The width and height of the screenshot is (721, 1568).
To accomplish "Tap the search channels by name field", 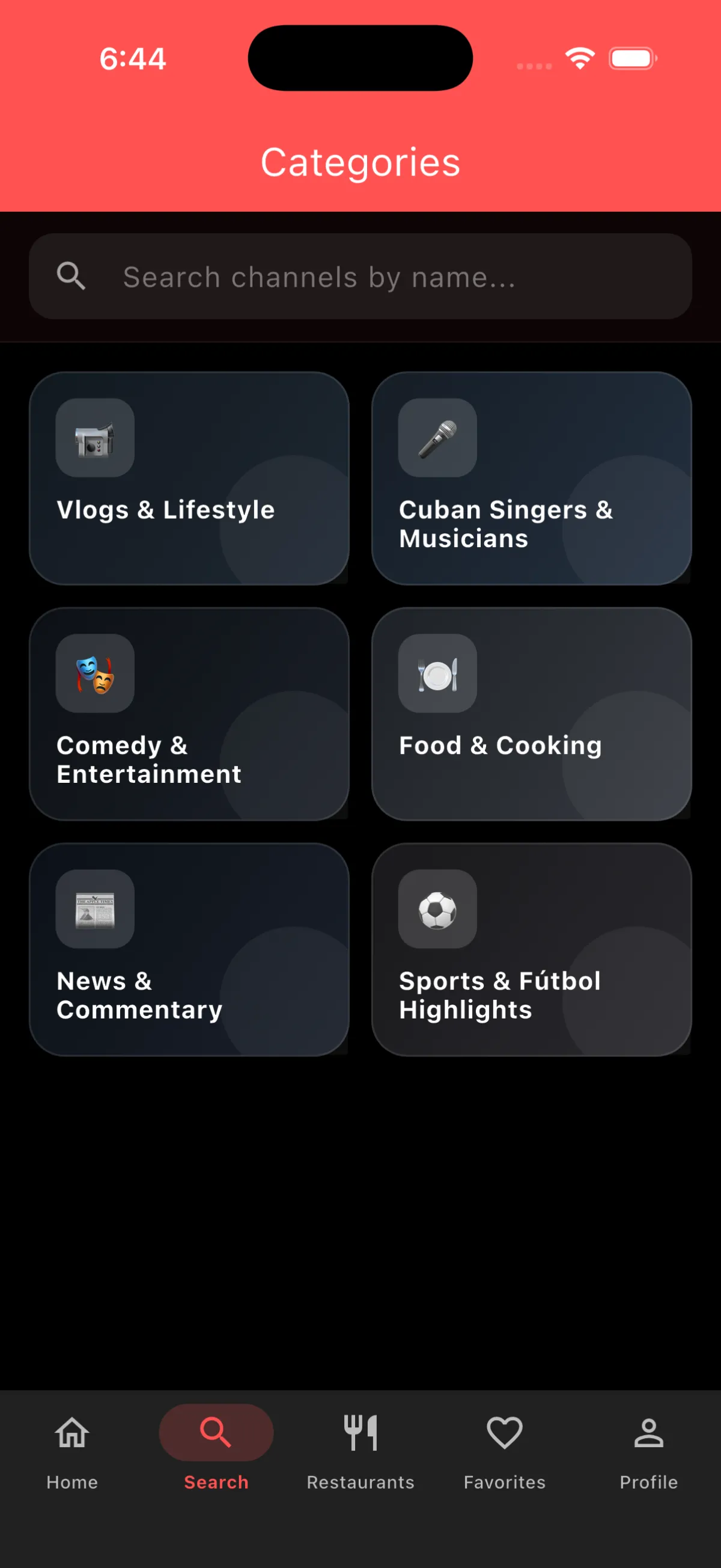I will coord(360,277).
